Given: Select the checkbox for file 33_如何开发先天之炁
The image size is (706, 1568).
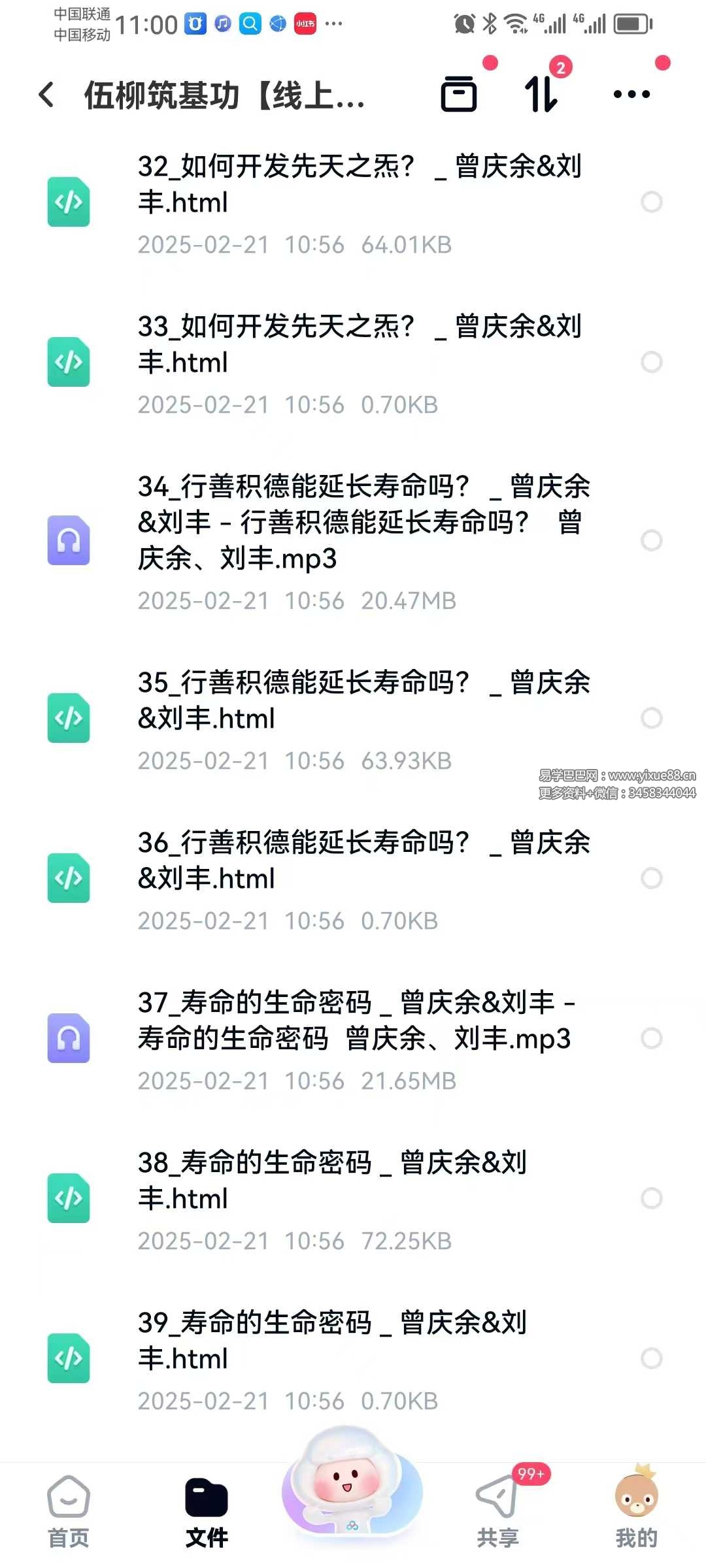Looking at the screenshot, I should 651,362.
